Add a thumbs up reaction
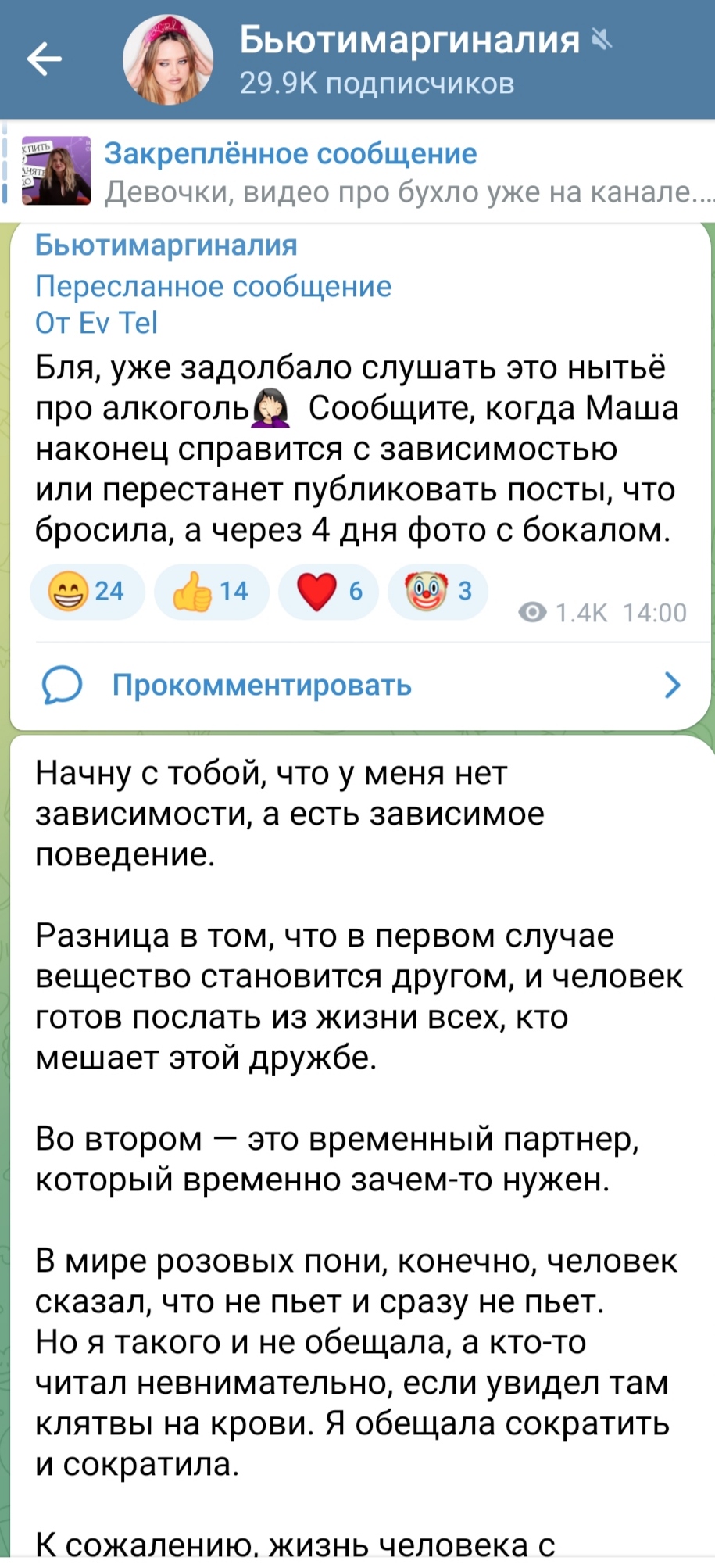 (210, 591)
